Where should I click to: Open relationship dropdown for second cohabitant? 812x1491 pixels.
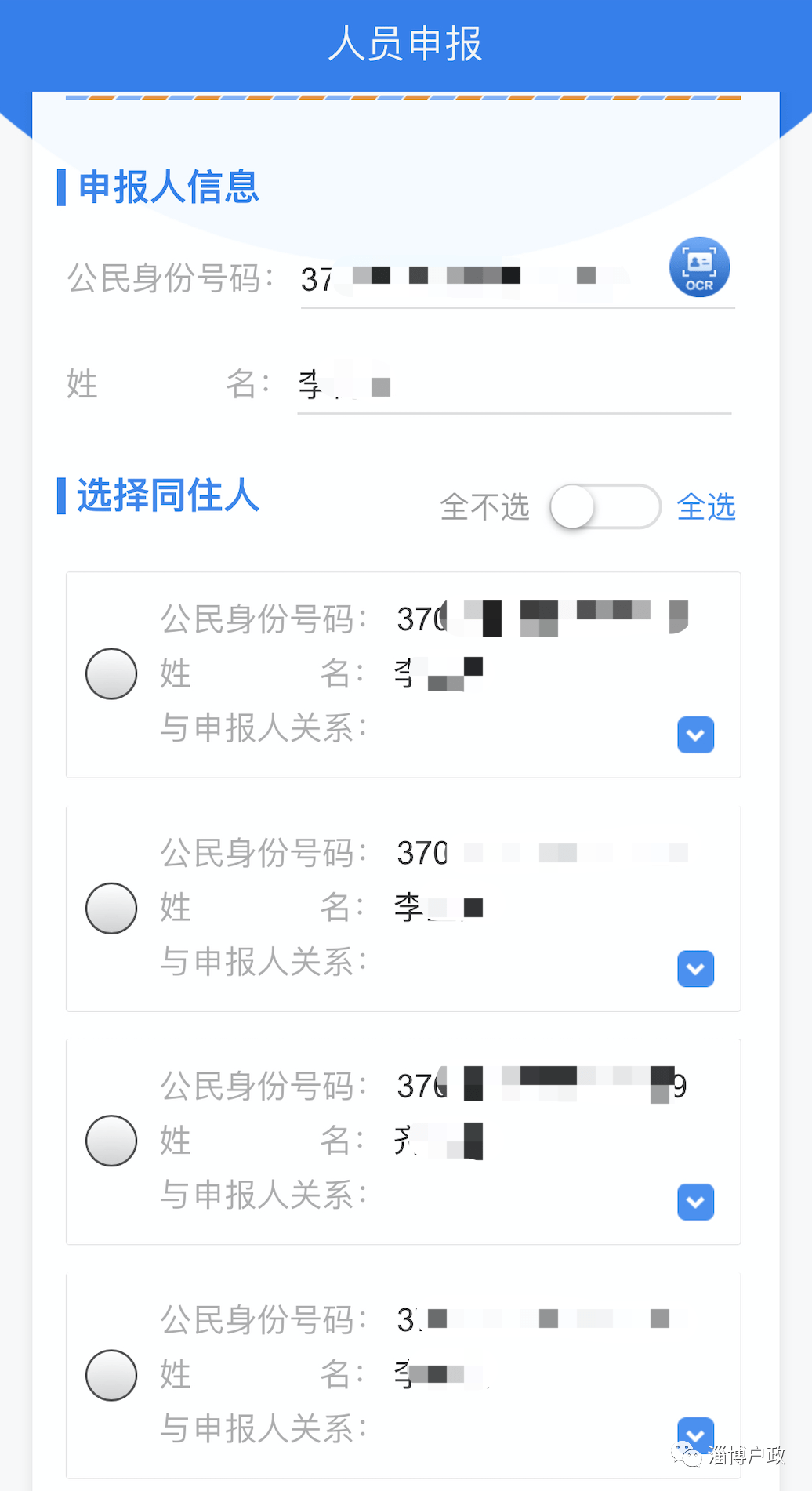[695, 969]
